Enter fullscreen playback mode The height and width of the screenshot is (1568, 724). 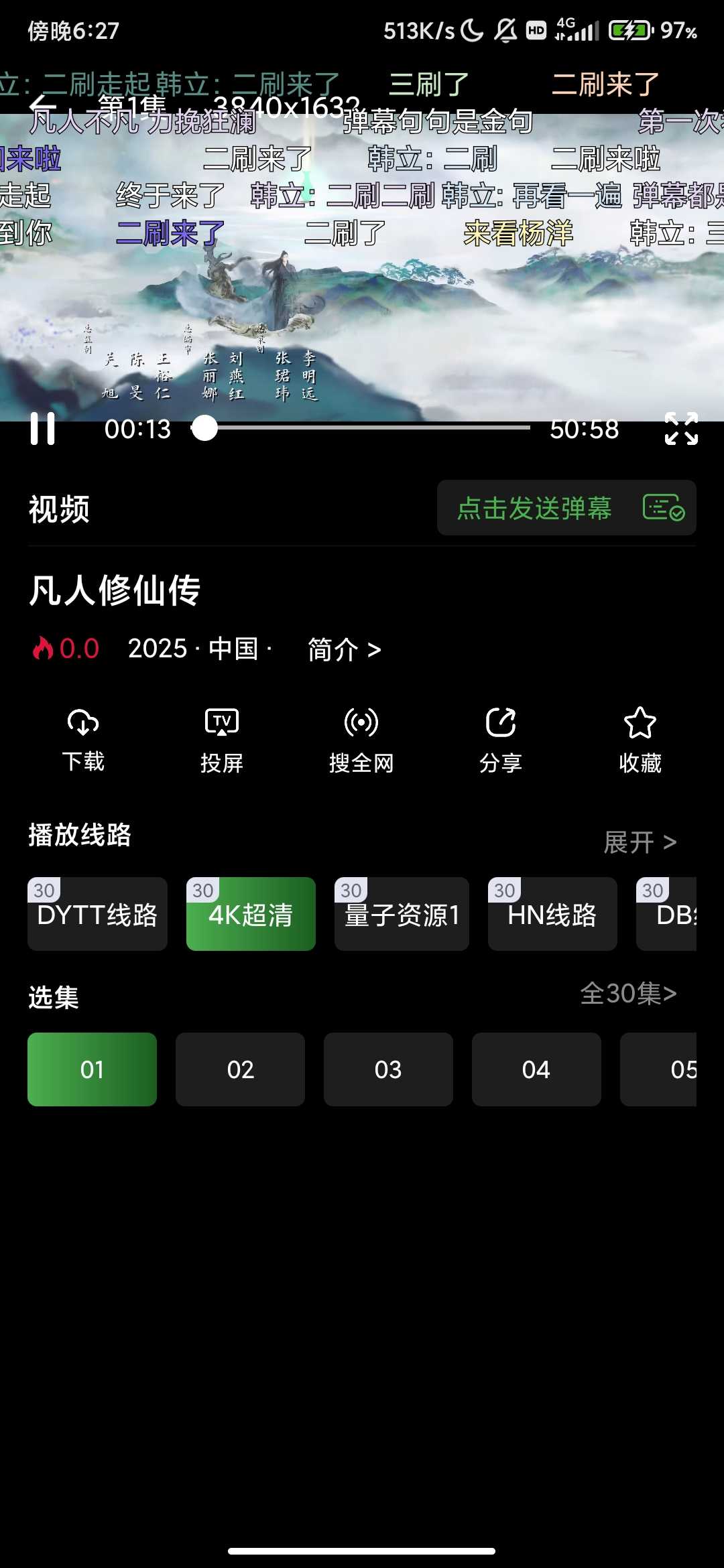[680, 430]
